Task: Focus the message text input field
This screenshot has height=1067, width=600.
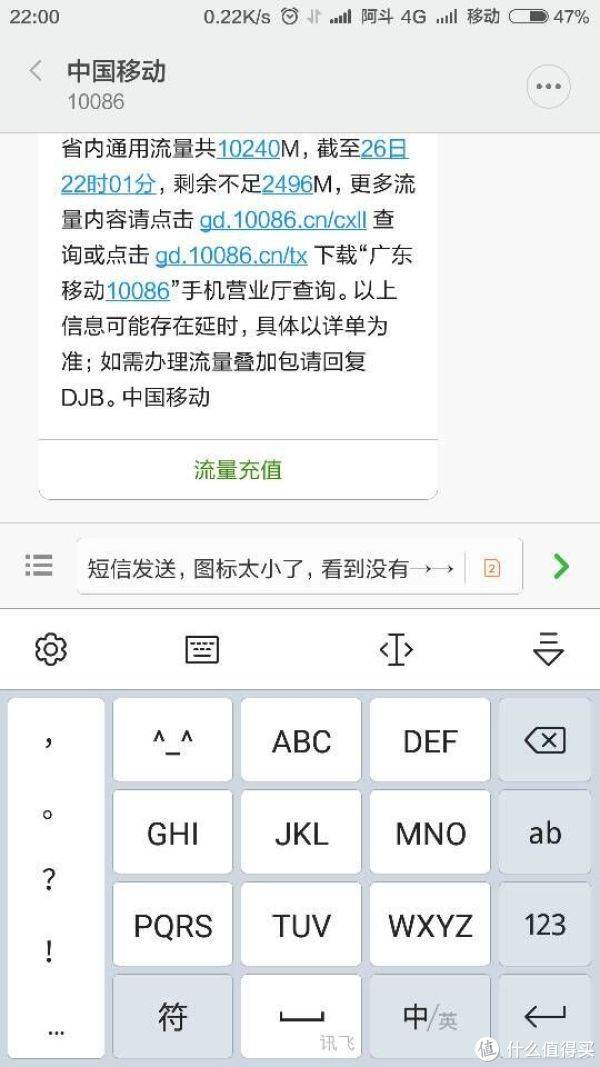Action: (x=270, y=568)
